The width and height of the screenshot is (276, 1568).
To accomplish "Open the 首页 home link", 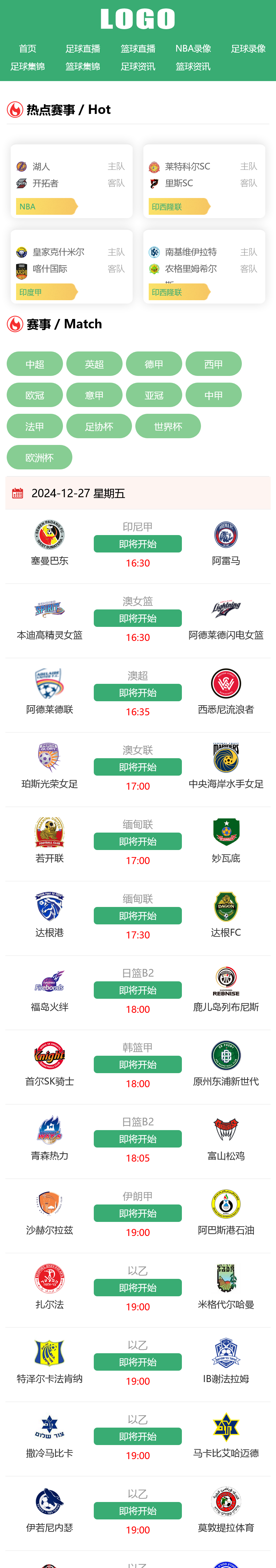I will coord(27,49).
